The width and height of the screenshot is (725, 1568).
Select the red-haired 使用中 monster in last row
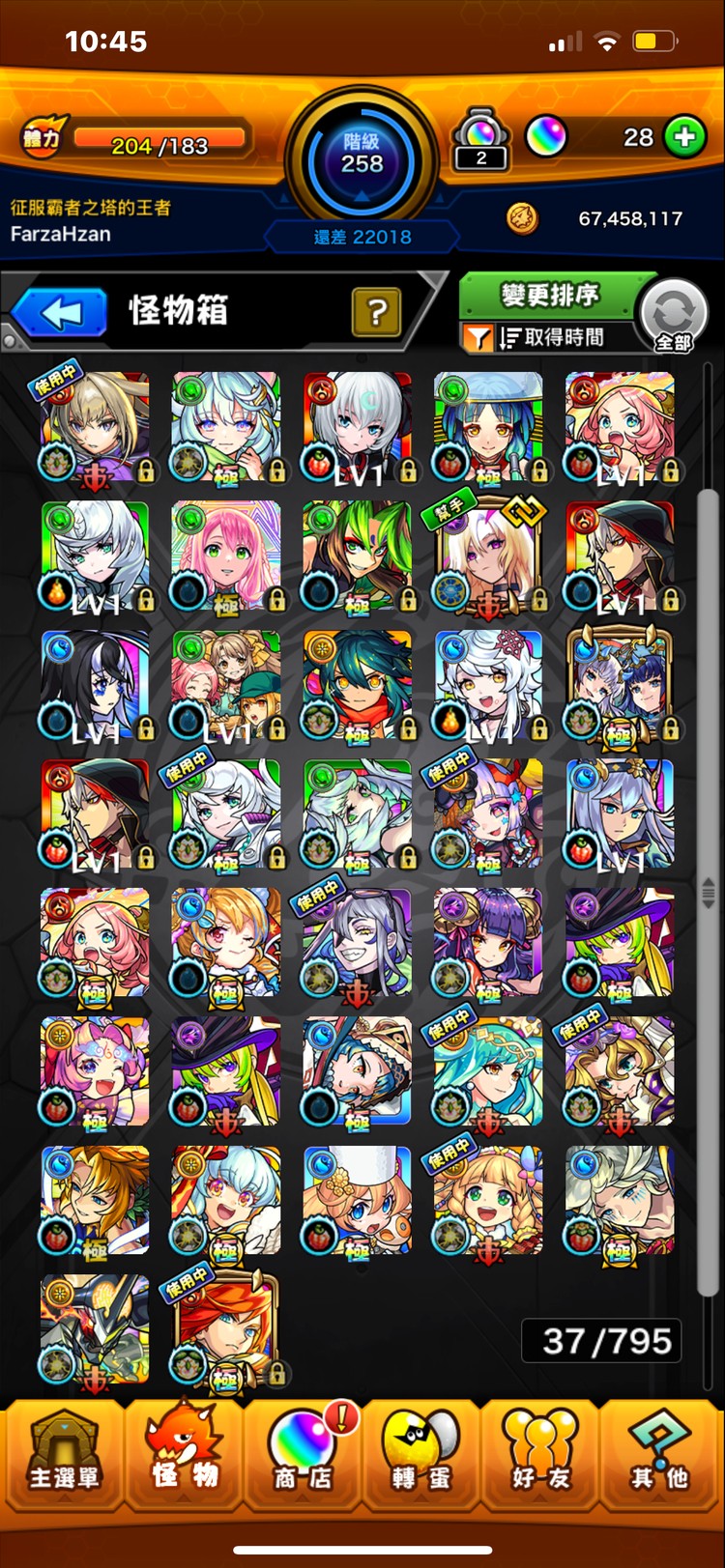(225, 1329)
